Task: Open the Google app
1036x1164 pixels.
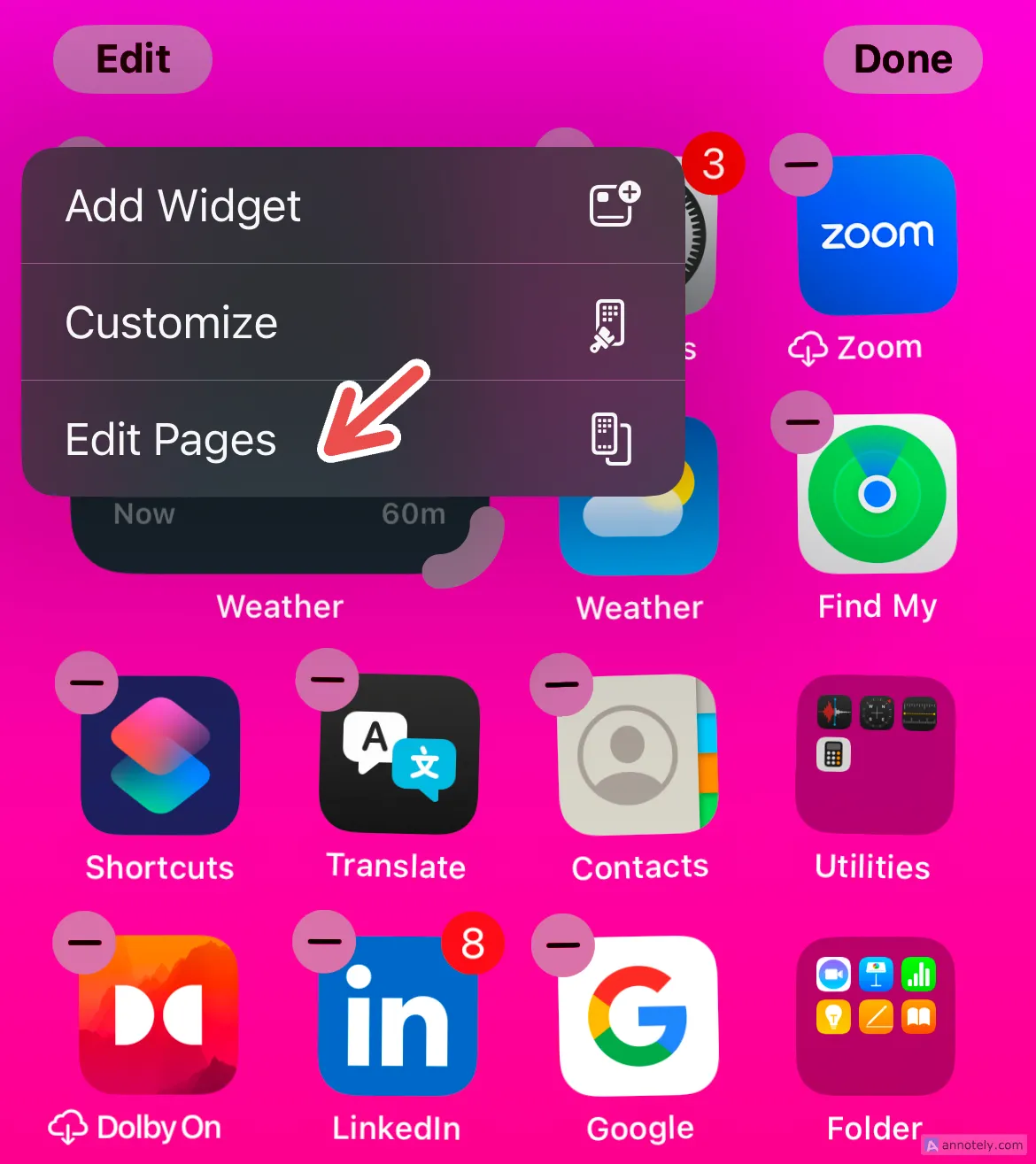Action: [638, 1015]
